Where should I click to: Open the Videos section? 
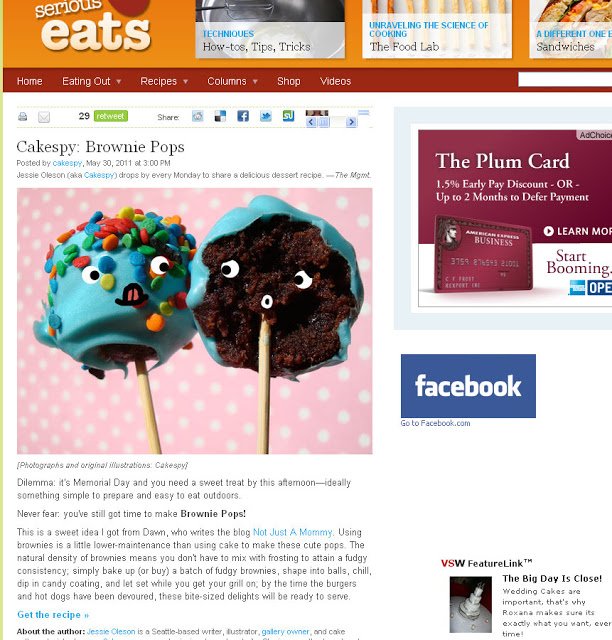(x=336, y=81)
